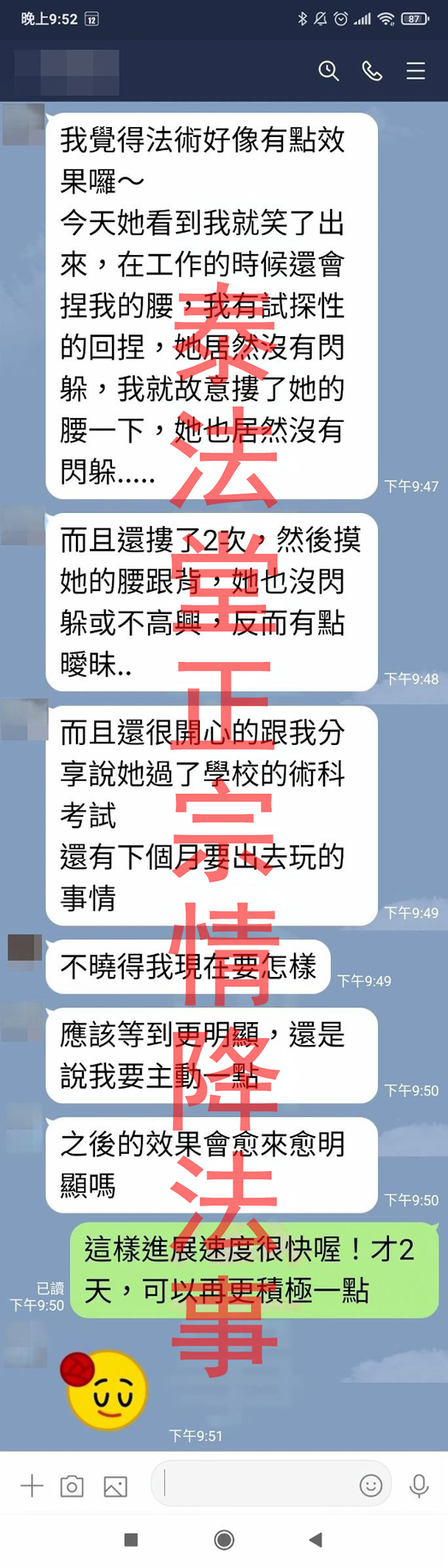Viewport: 448px width, 1568px height.
Task: Open the camera to take a photo
Action: pyautogui.click(x=72, y=1485)
